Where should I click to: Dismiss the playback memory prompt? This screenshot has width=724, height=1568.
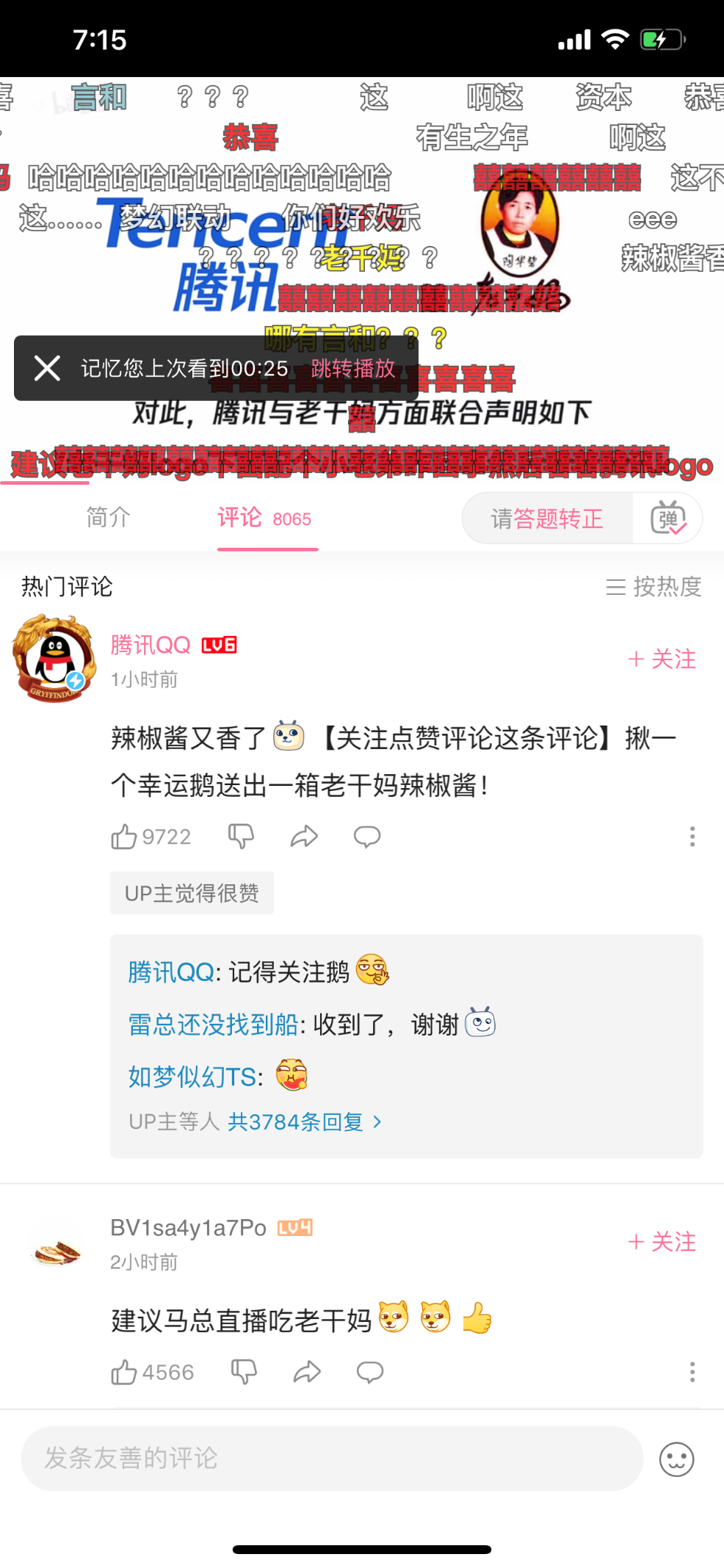tap(47, 368)
